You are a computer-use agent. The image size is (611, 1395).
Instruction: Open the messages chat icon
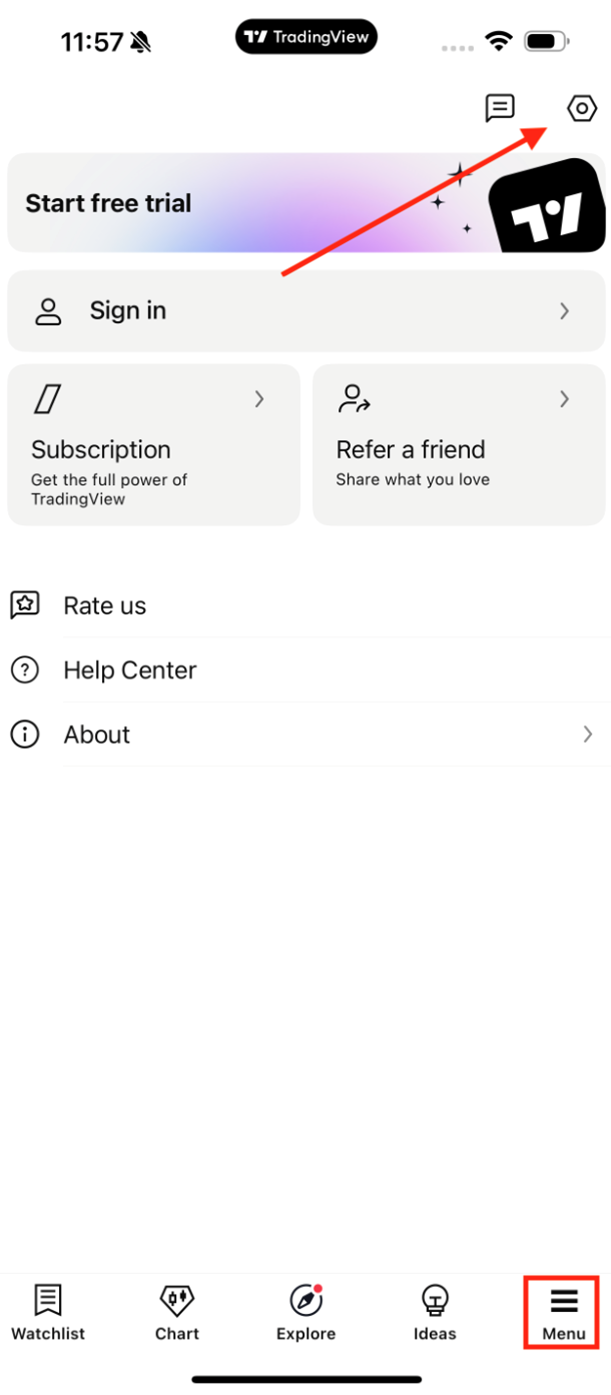pyautogui.click(x=499, y=108)
